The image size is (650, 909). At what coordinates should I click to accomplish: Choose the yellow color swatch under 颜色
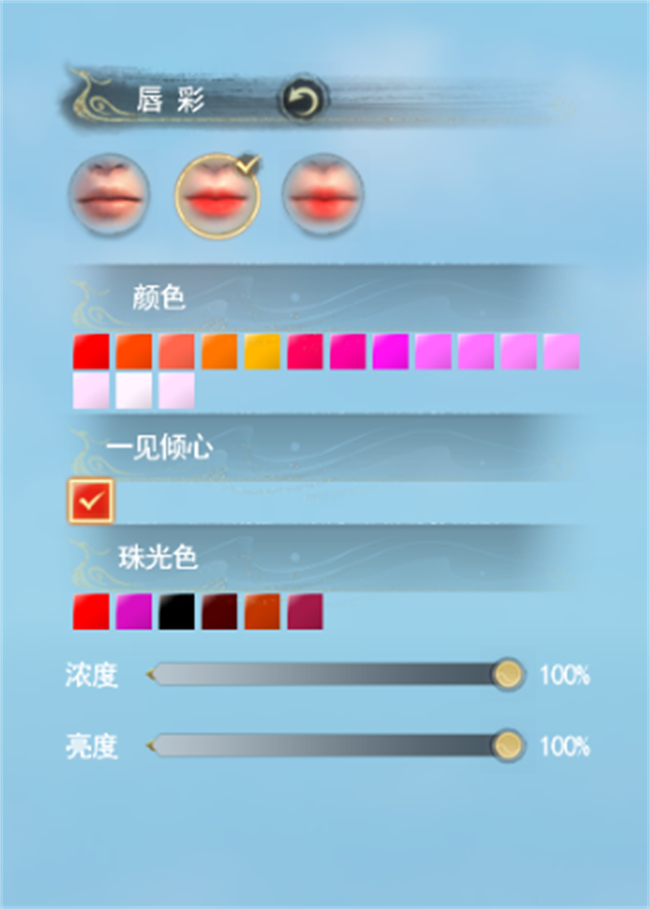click(262, 351)
